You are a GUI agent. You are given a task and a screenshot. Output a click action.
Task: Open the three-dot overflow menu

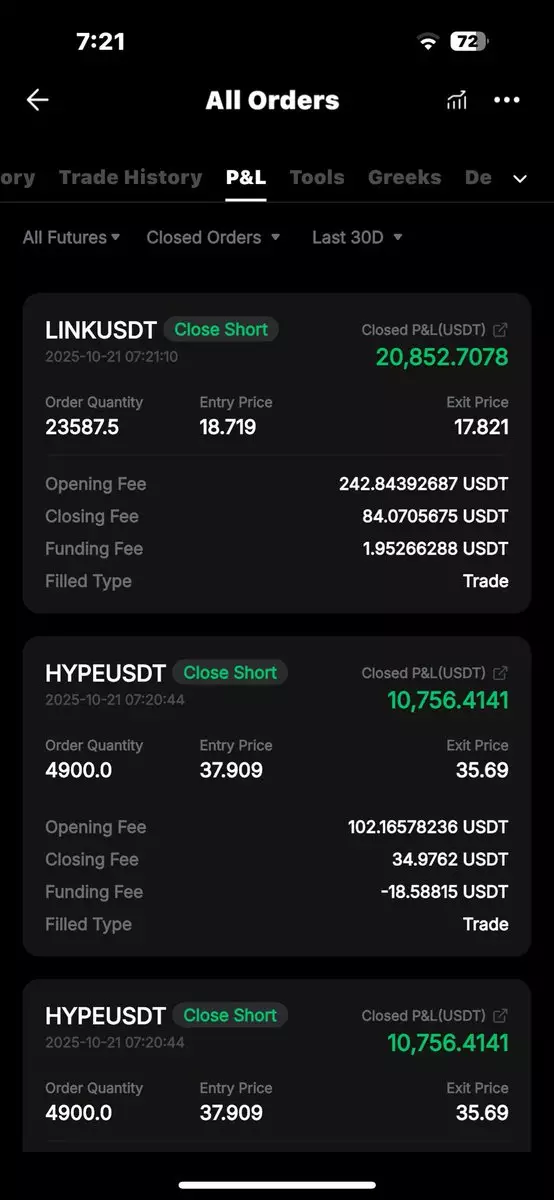click(507, 100)
